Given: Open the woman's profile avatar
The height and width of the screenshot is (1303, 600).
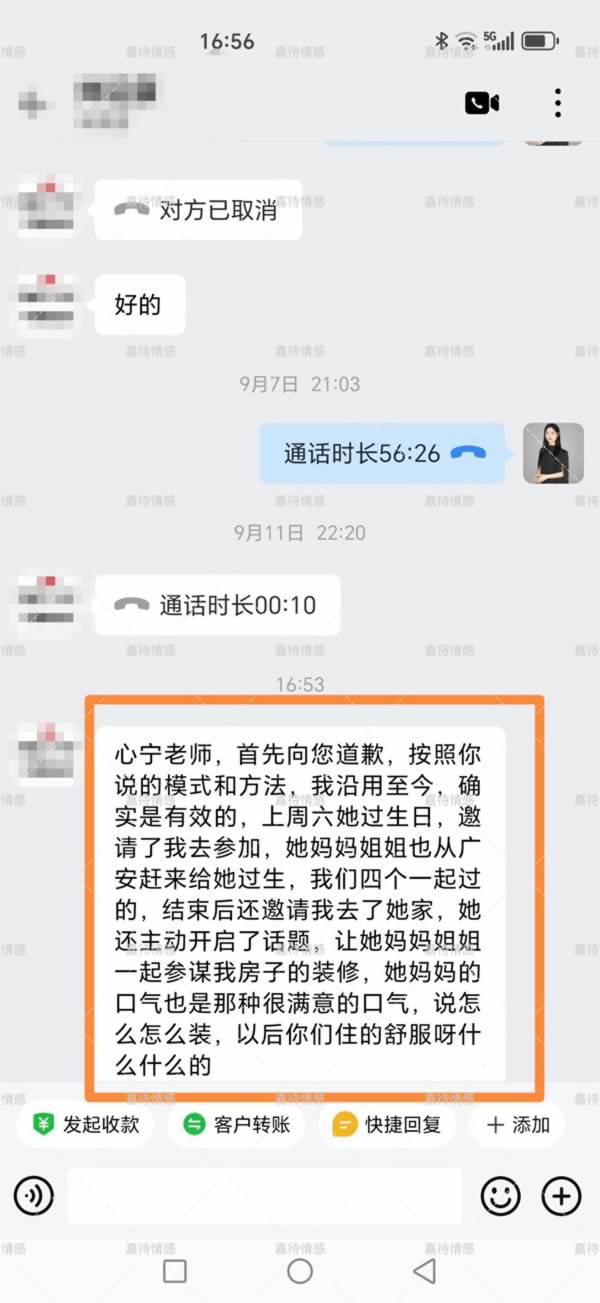Looking at the screenshot, I should click(x=553, y=453).
